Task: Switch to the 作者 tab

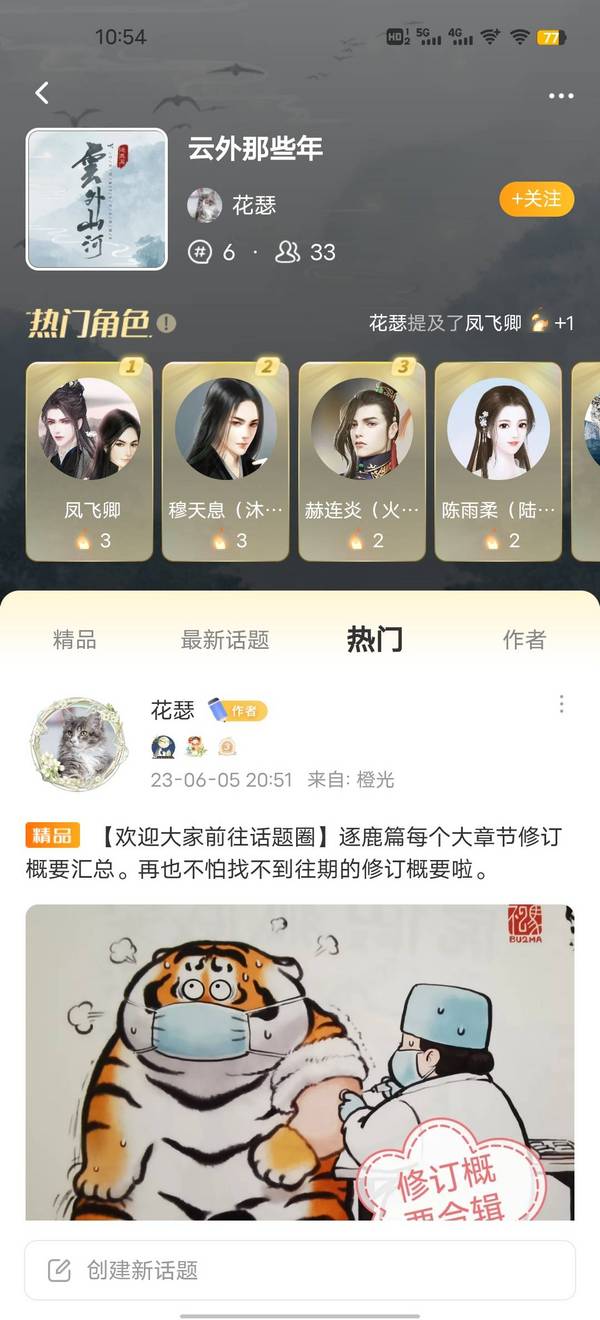Action: [x=524, y=640]
